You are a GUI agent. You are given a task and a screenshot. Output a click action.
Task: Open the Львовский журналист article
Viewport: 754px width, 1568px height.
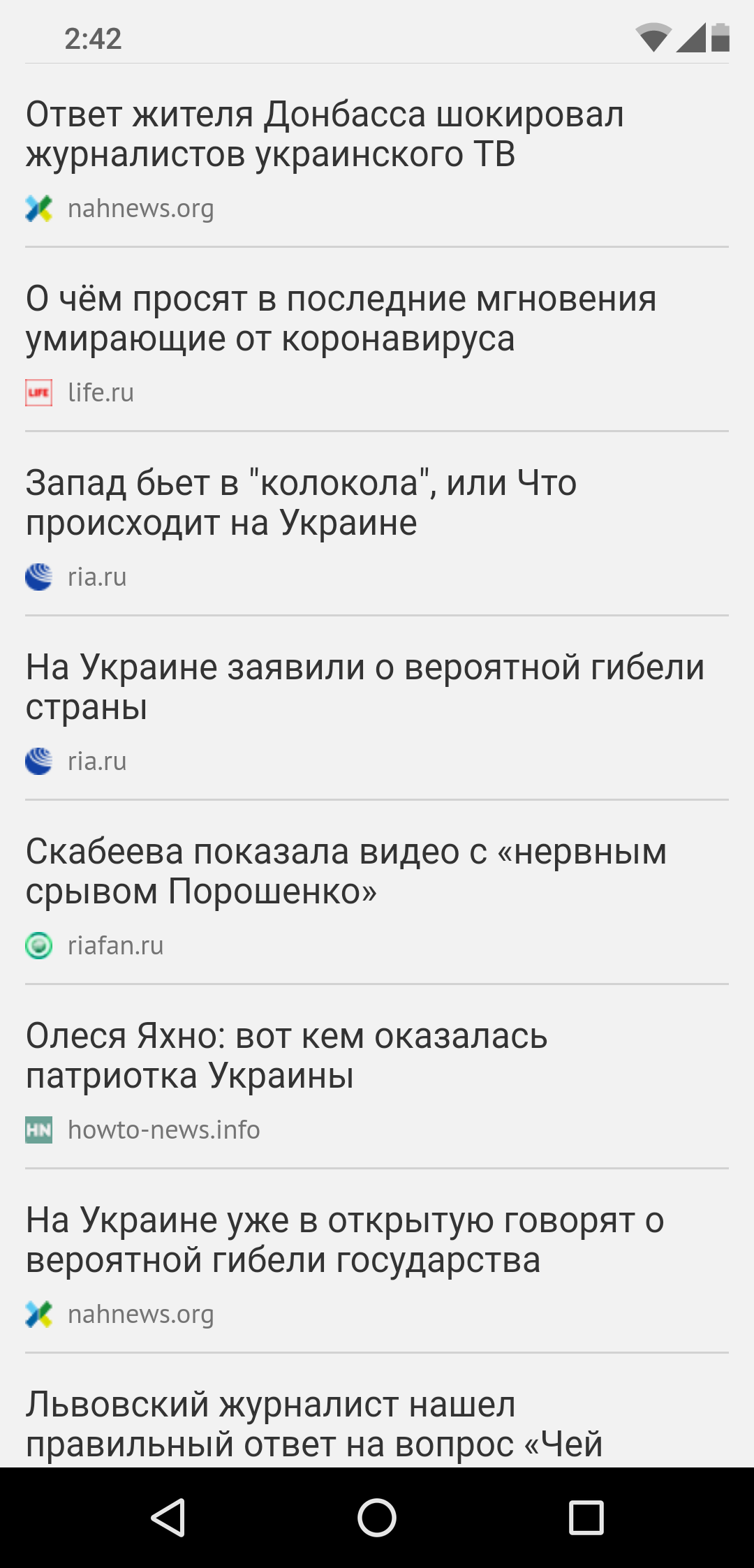[x=314, y=1424]
